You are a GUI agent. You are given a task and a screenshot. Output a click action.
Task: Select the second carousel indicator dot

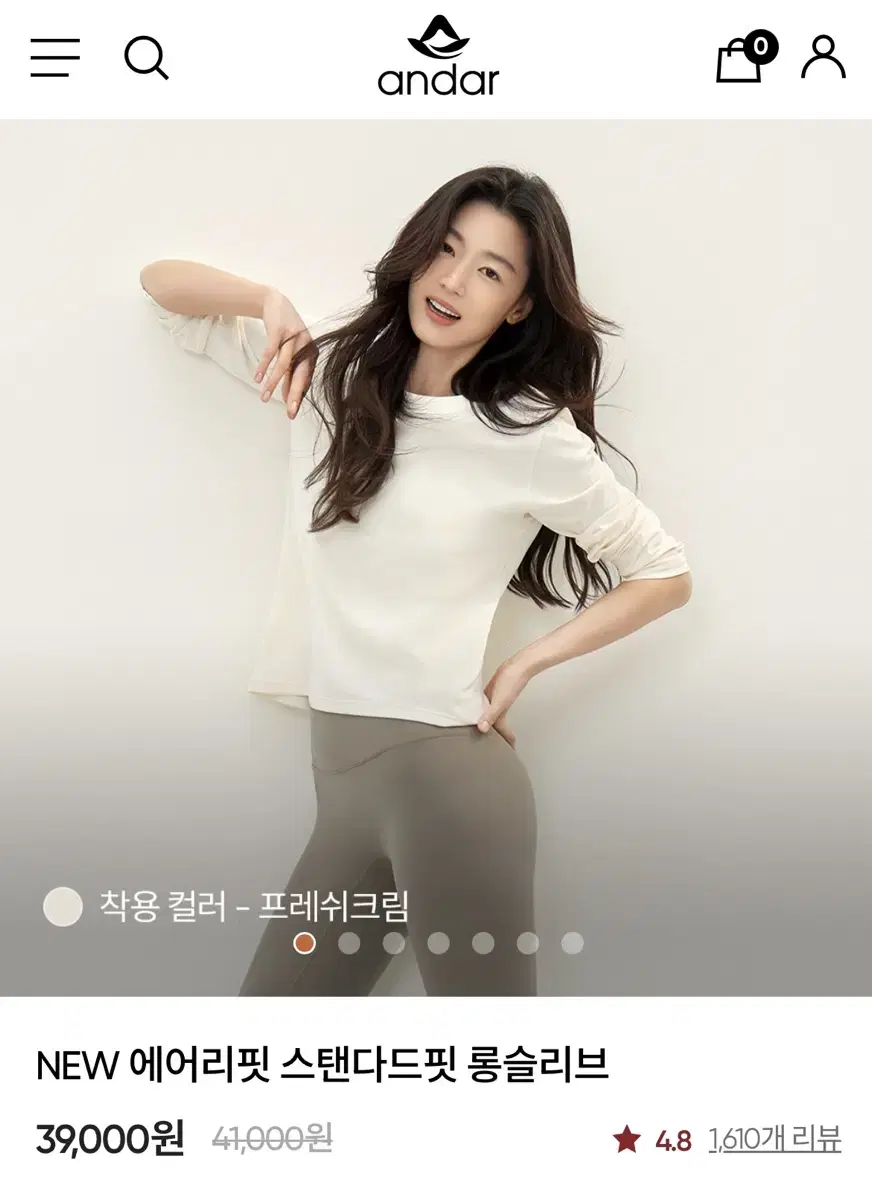348,940
